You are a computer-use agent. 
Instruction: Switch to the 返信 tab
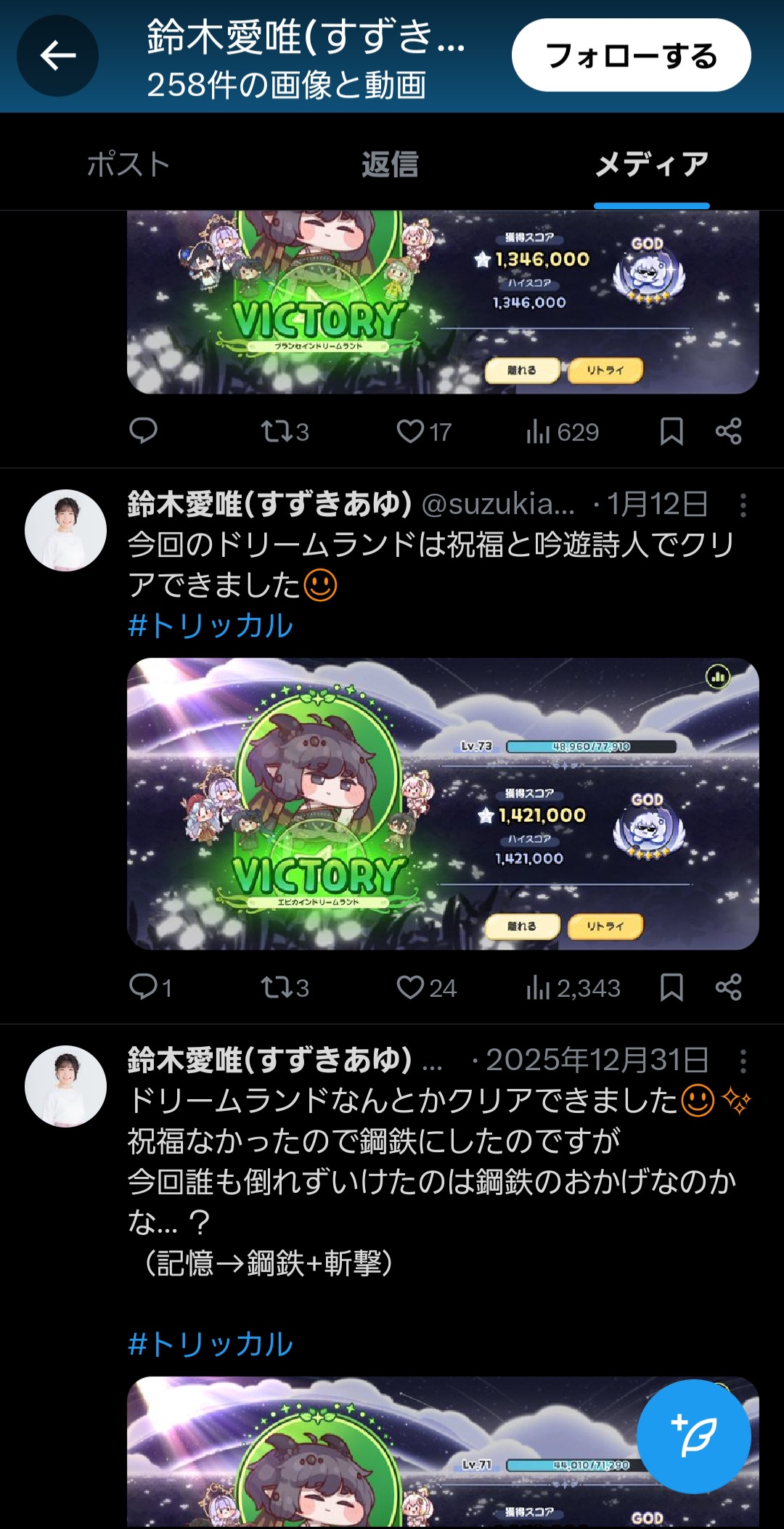(391, 164)
